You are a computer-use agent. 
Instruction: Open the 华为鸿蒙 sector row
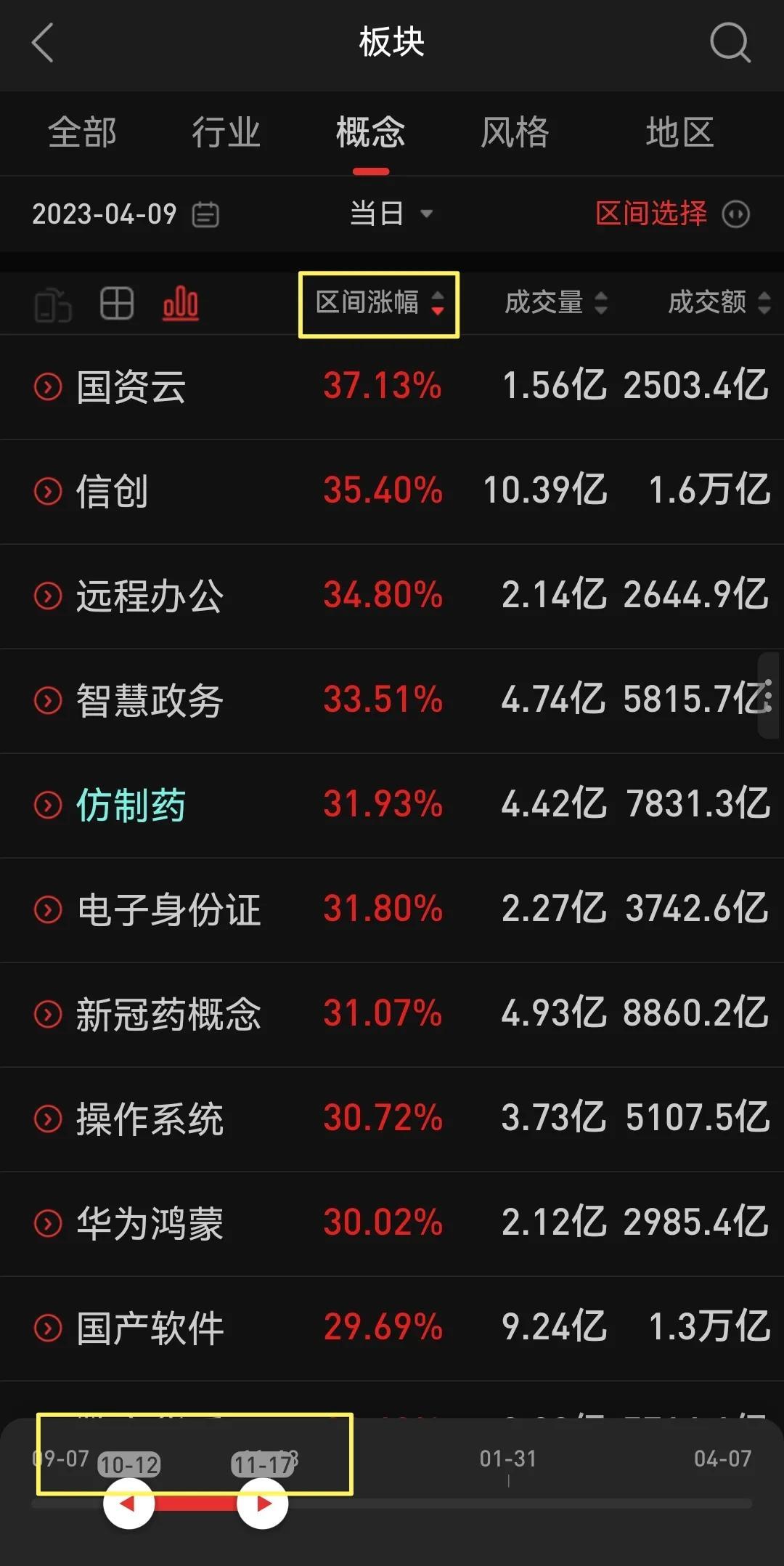[x=392, y=1223]
